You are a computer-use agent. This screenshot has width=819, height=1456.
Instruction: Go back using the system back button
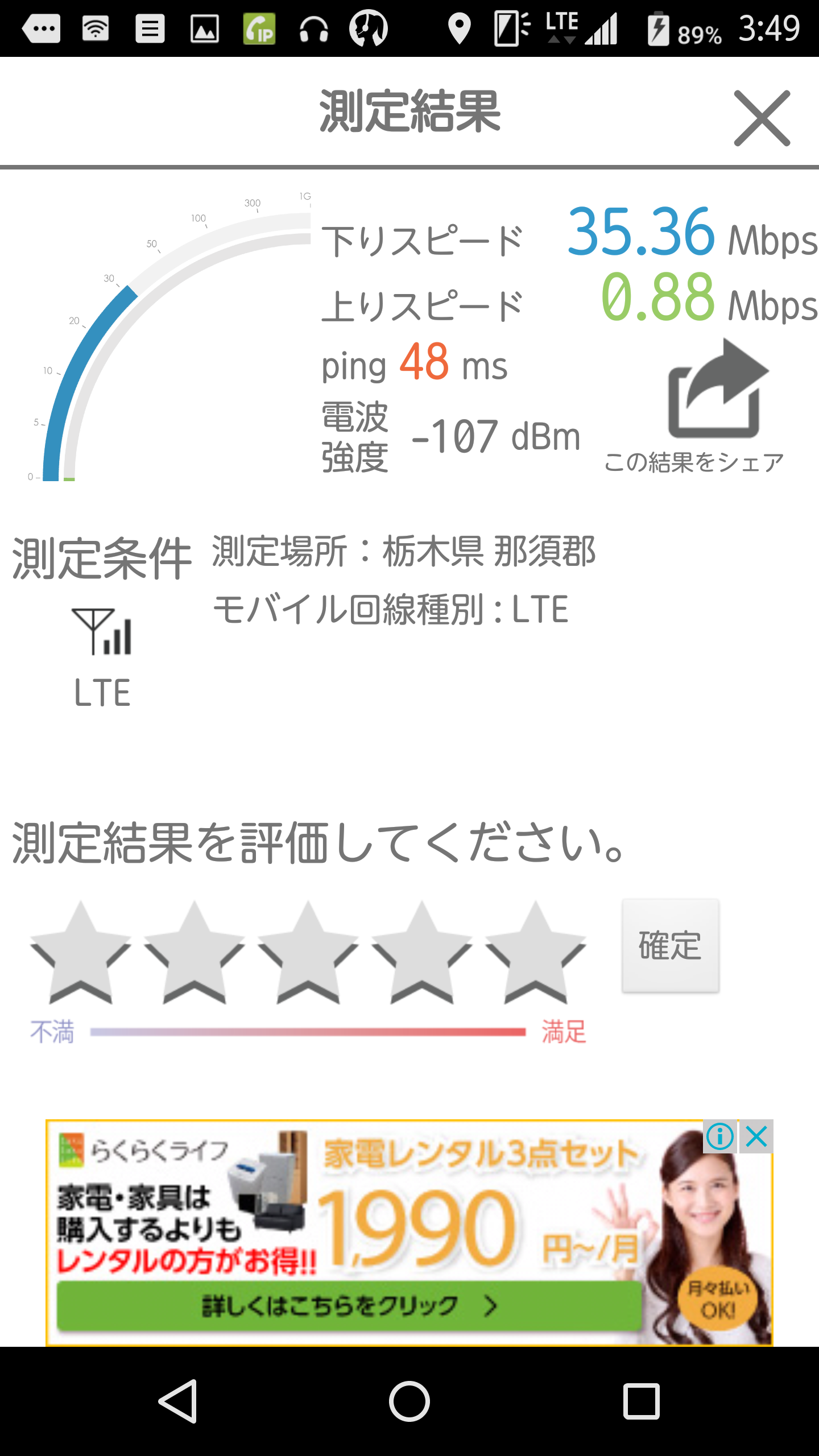pyautogui.click(x=178, y=1401)
